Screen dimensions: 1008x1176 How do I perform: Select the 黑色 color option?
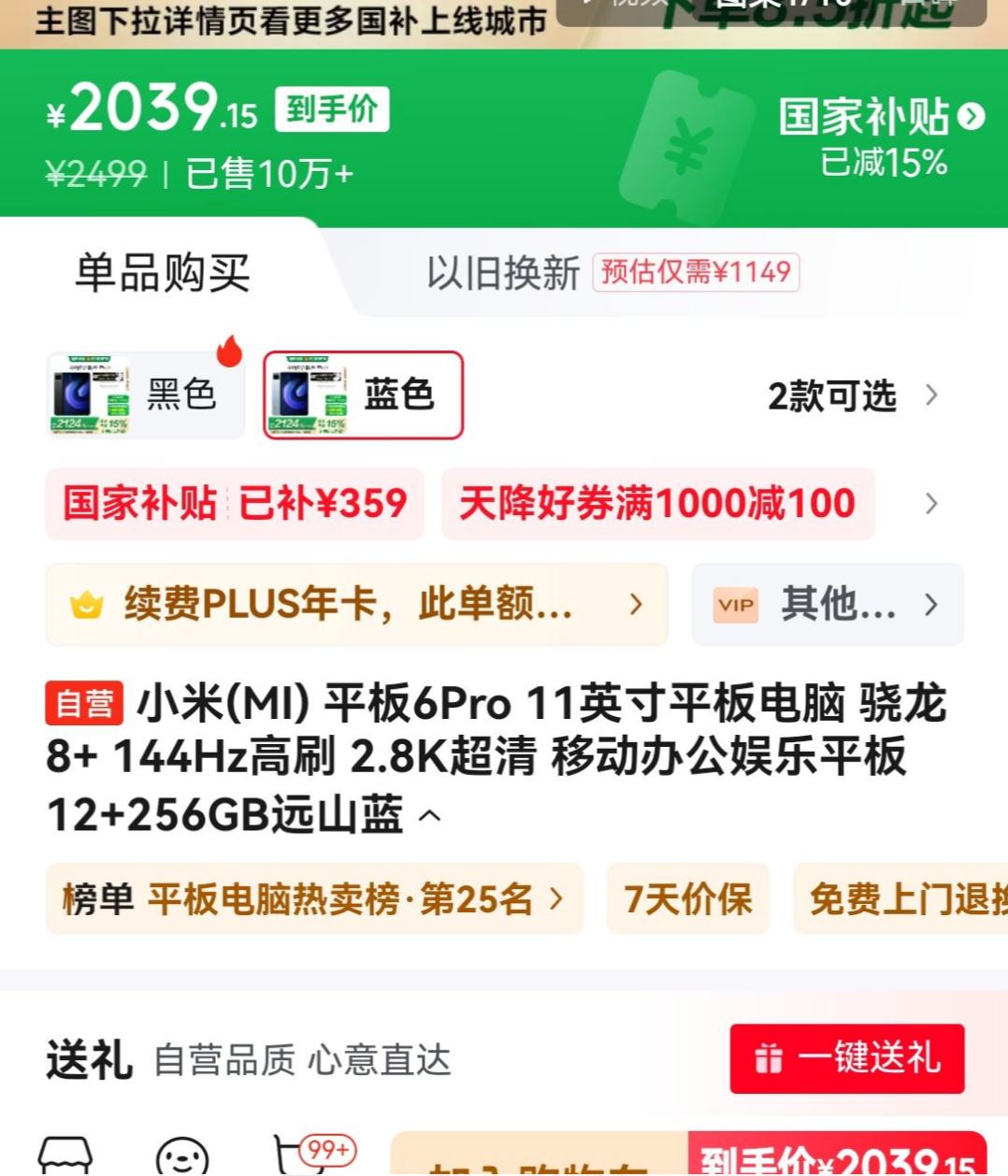pos(144,394)
